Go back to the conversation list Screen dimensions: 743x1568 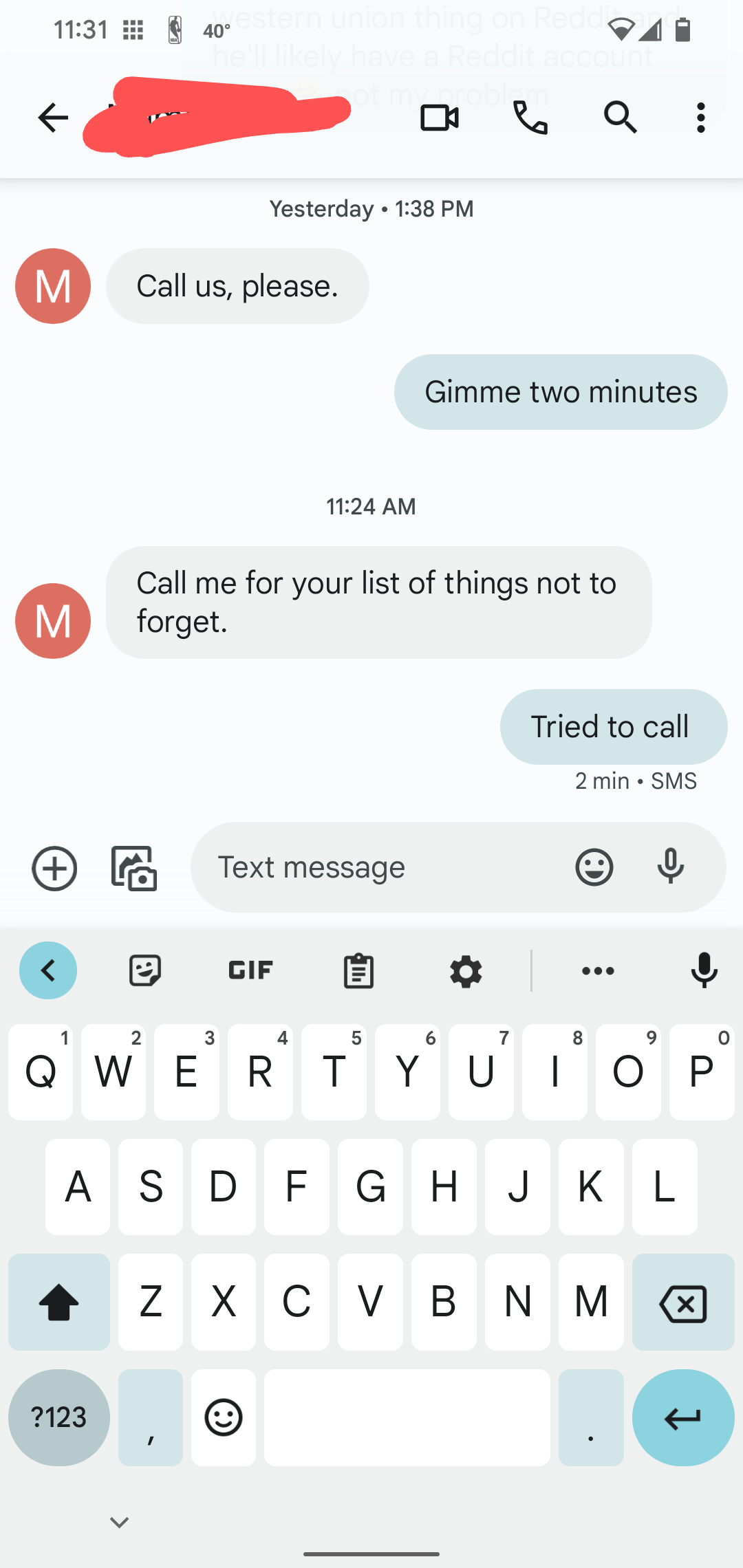(x=53, y=118)
